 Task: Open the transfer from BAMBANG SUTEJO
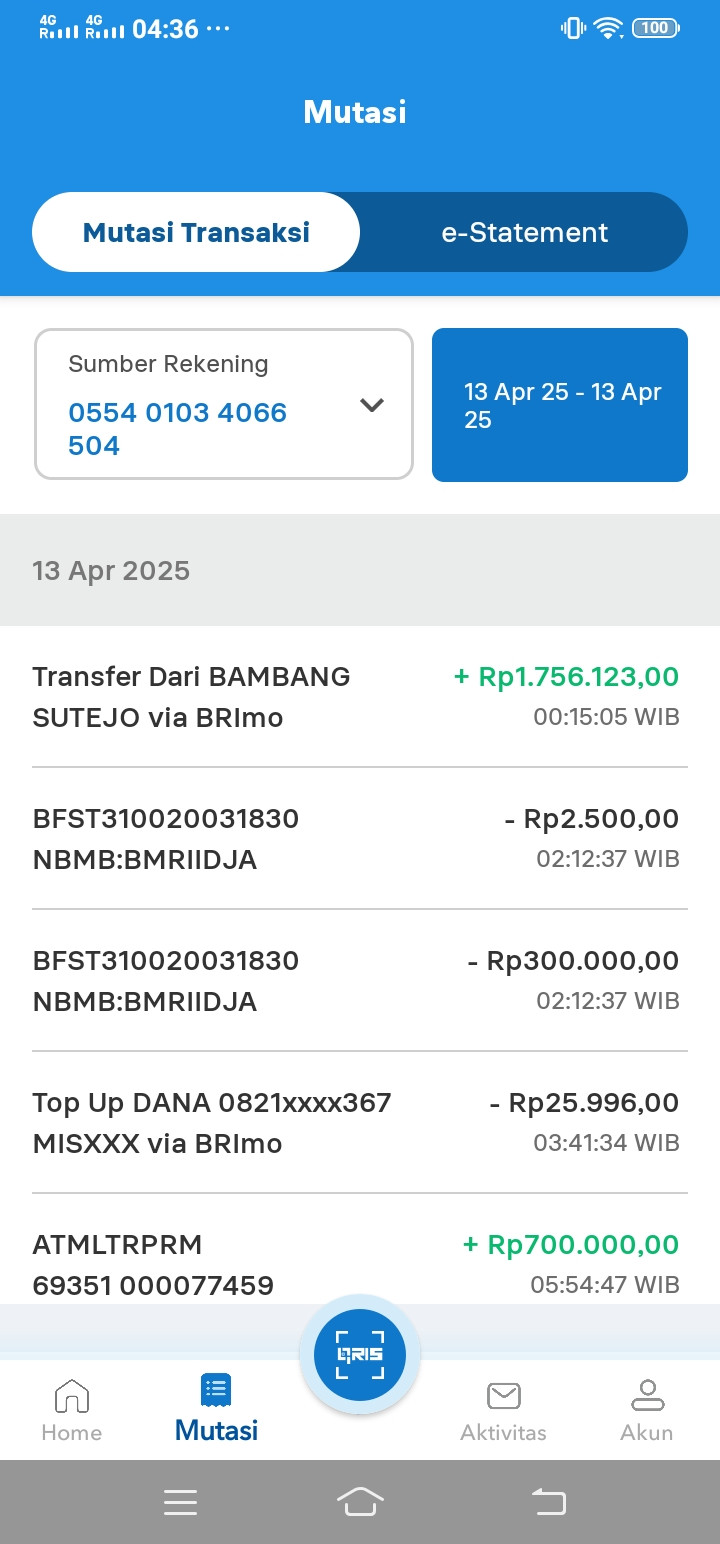[x=356, y=697]
